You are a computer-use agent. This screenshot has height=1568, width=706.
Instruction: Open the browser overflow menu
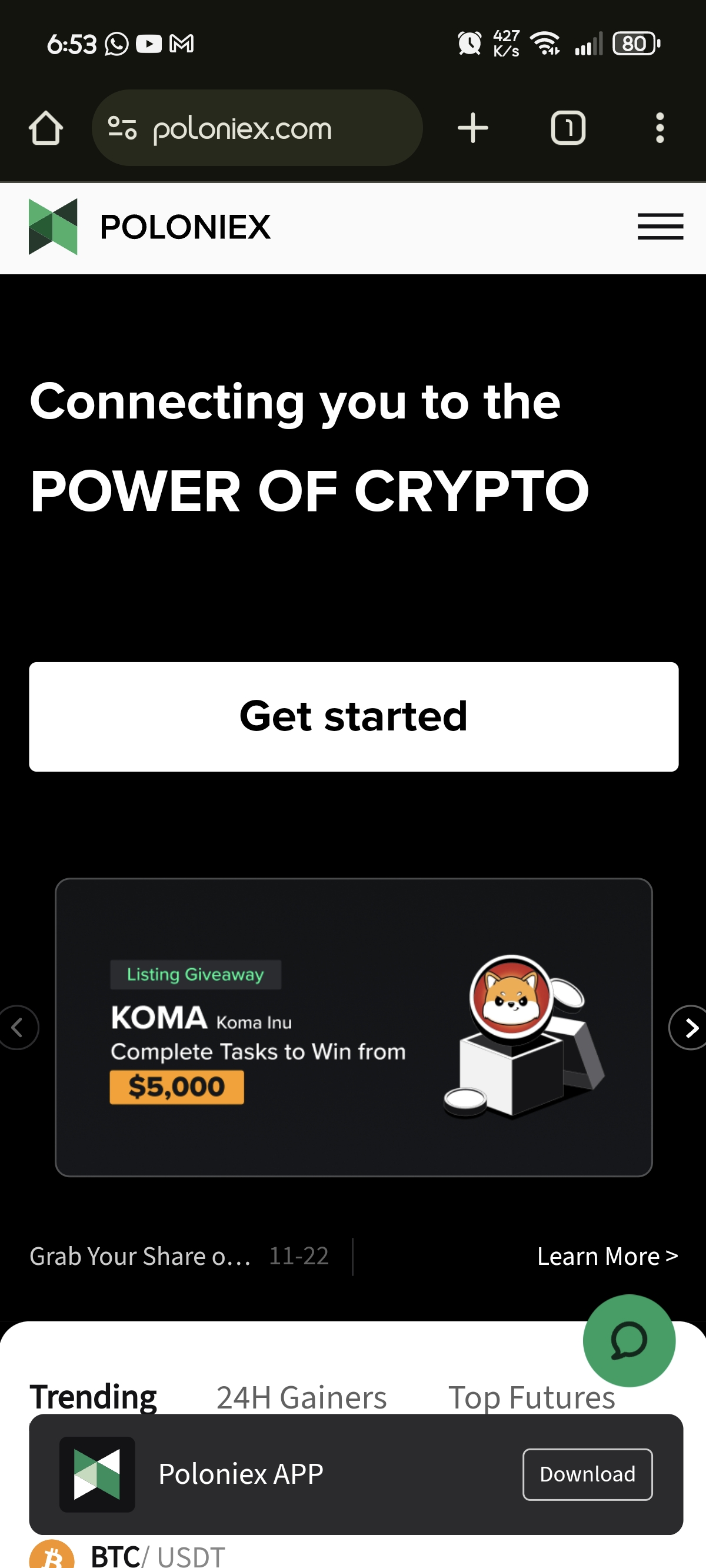tap(660, 128)
